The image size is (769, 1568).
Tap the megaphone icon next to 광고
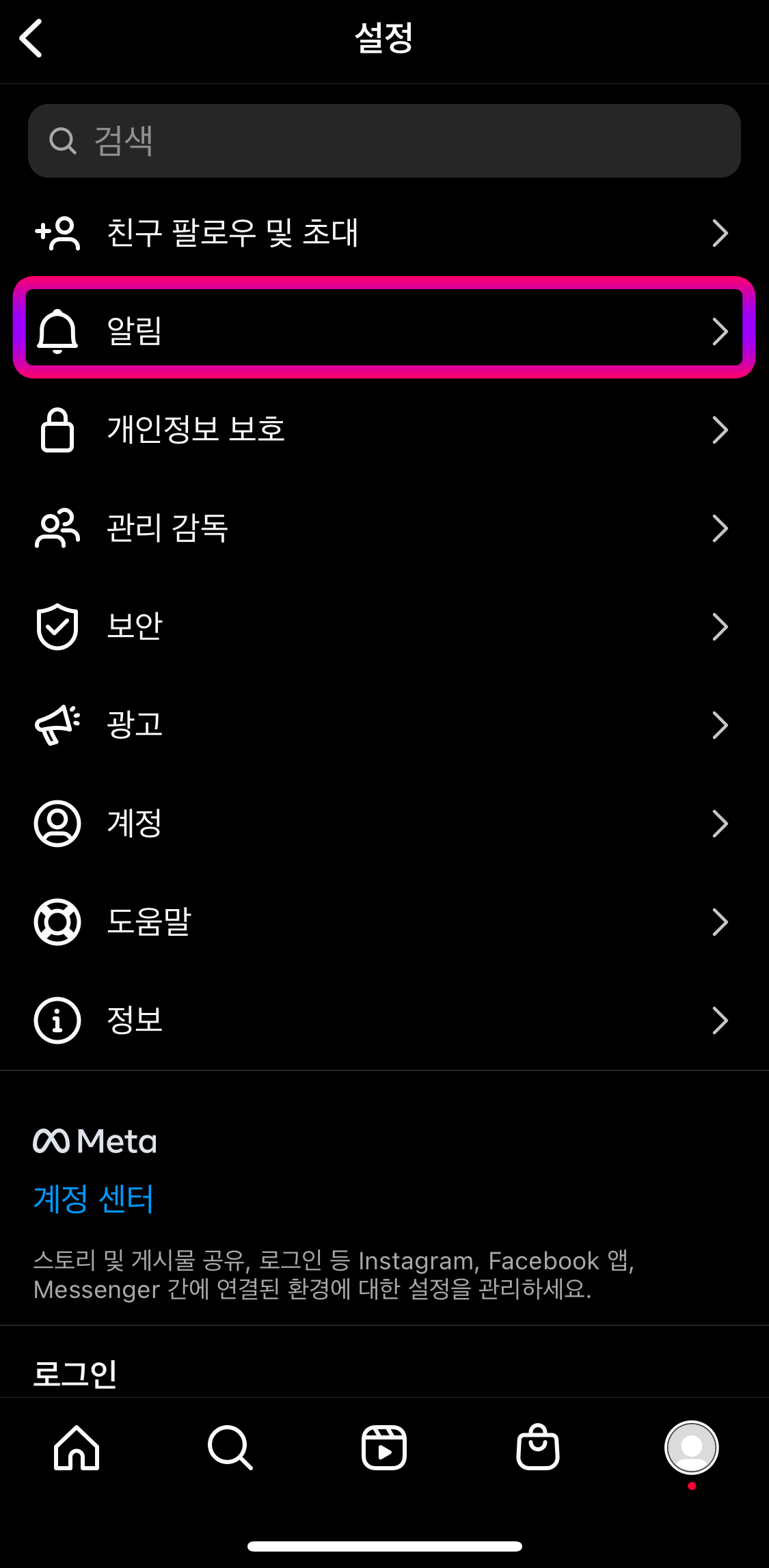click(x=57, y=725)
